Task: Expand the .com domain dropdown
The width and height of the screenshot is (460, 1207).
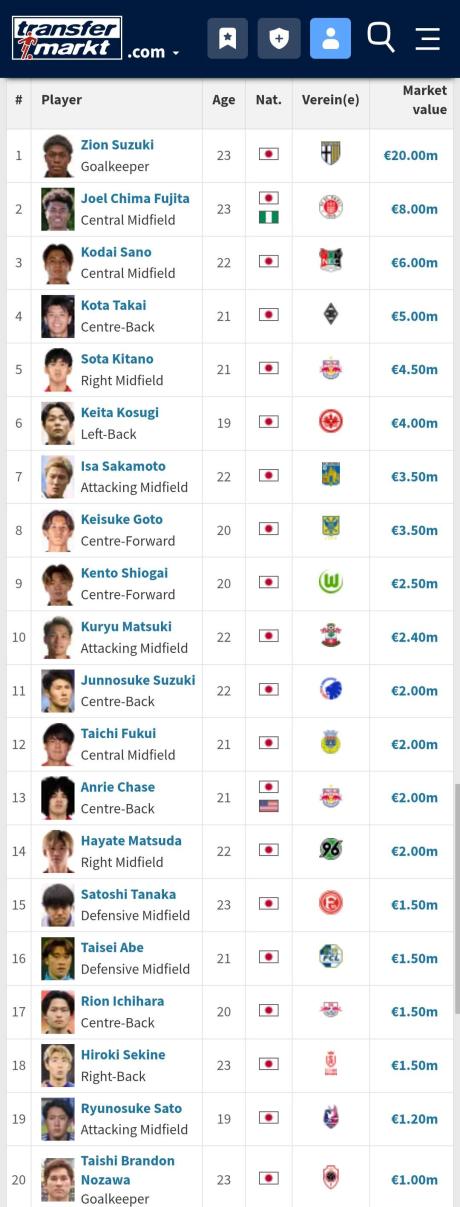Action: pos(154,52)
